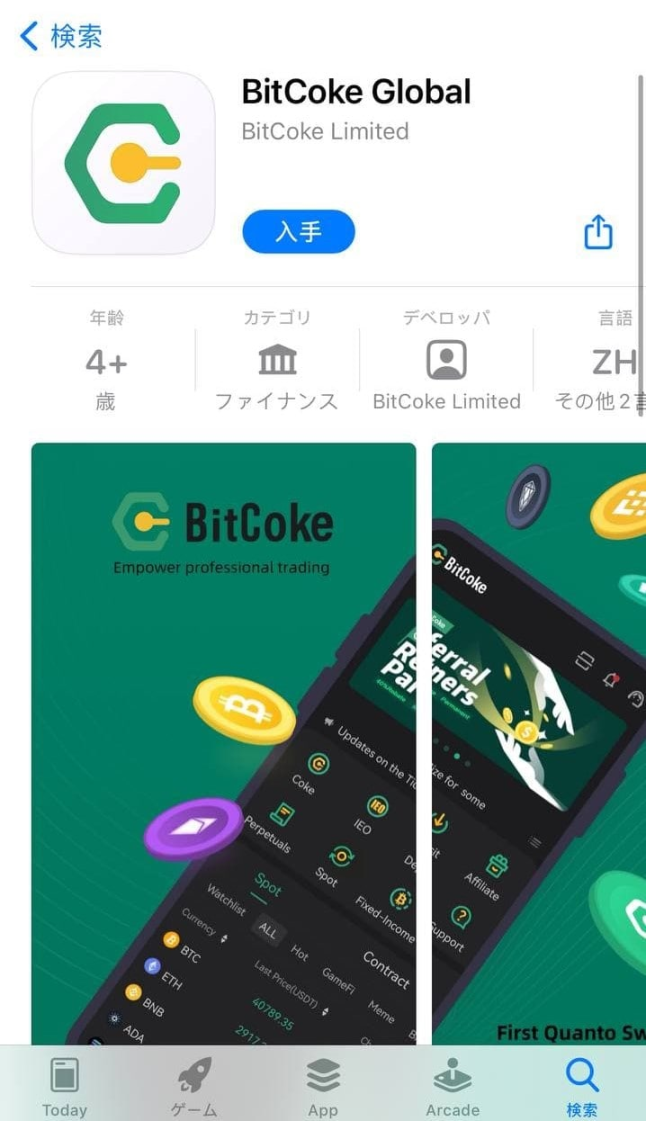Open the BitCoke Limited developer page
This screenshot has height=1121, width=646.
(x=446, y=361)
